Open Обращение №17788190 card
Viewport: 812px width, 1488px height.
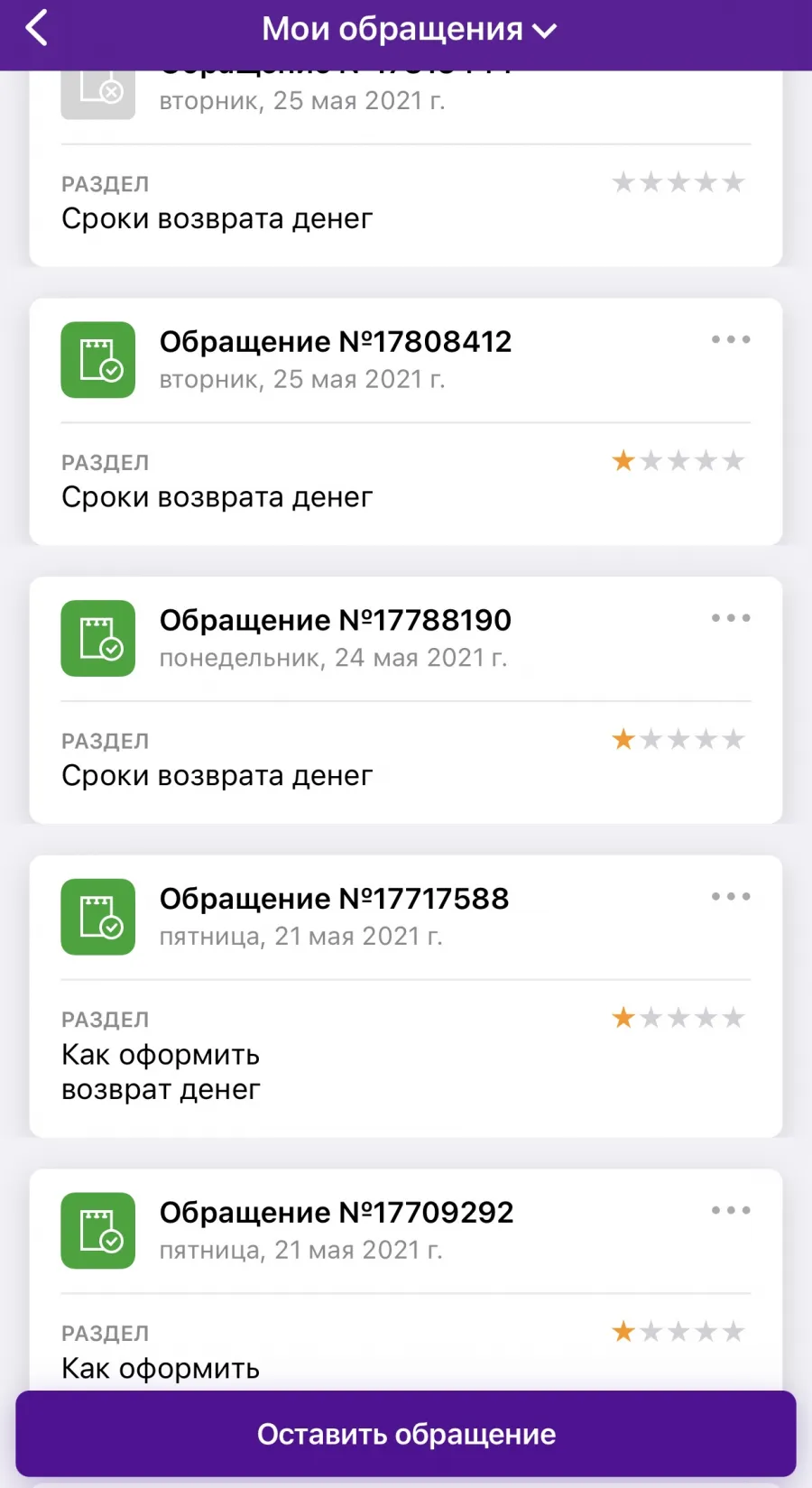[406, 699]
